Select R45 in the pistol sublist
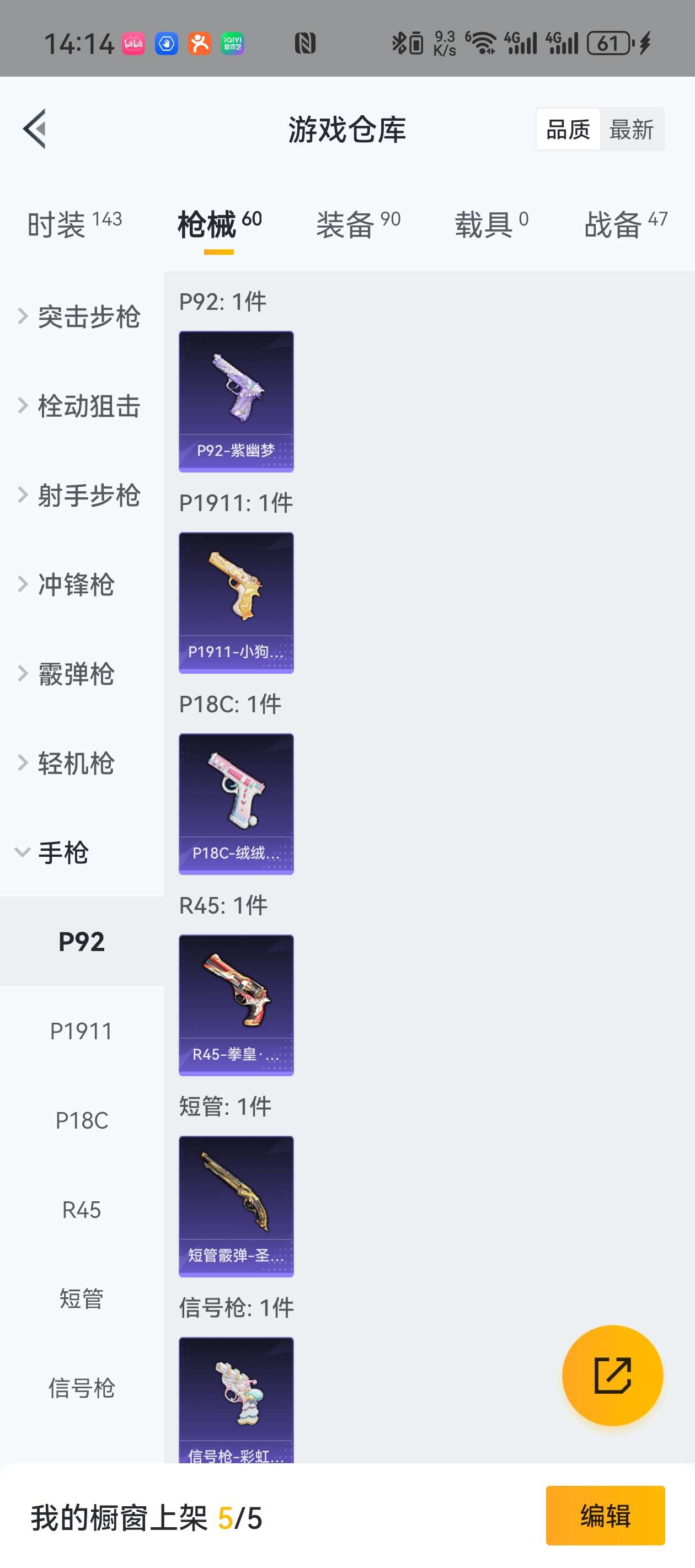Viewport: 695px width, 1568px height. pos(82,1210)
